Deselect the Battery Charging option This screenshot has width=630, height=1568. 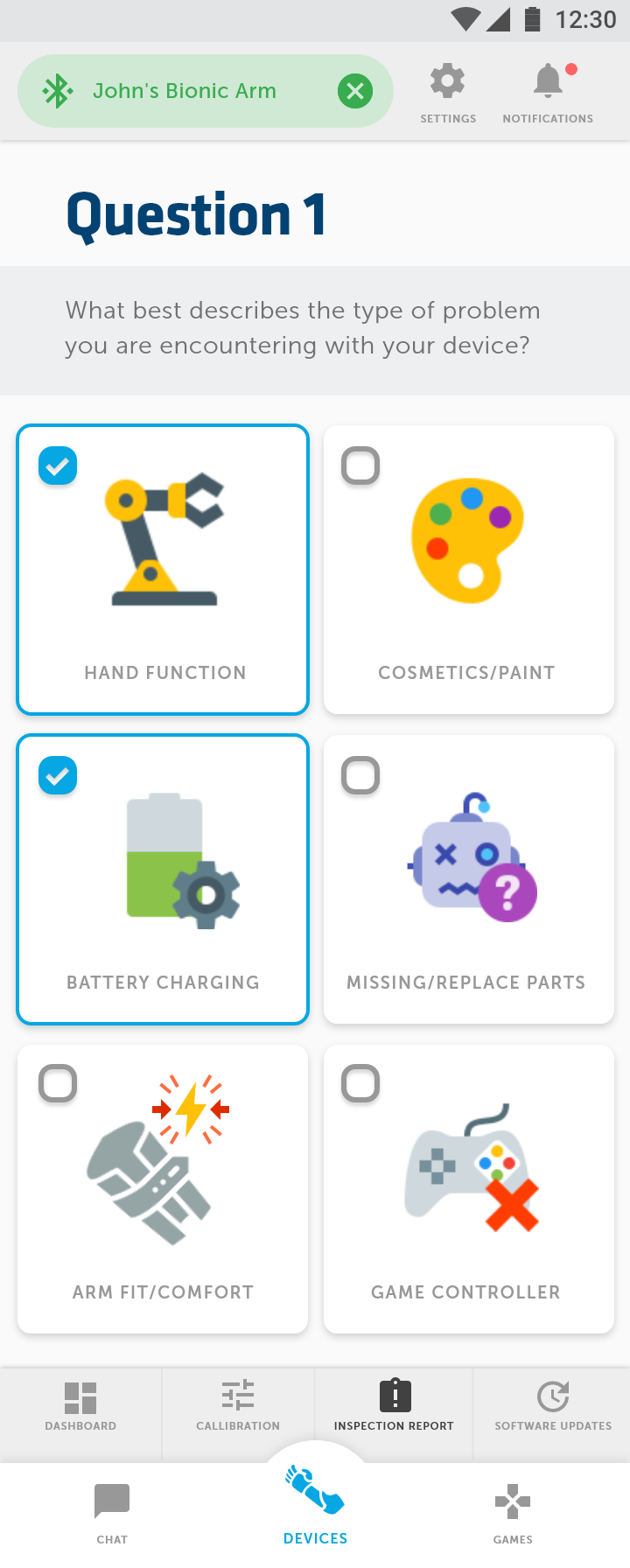58,776
